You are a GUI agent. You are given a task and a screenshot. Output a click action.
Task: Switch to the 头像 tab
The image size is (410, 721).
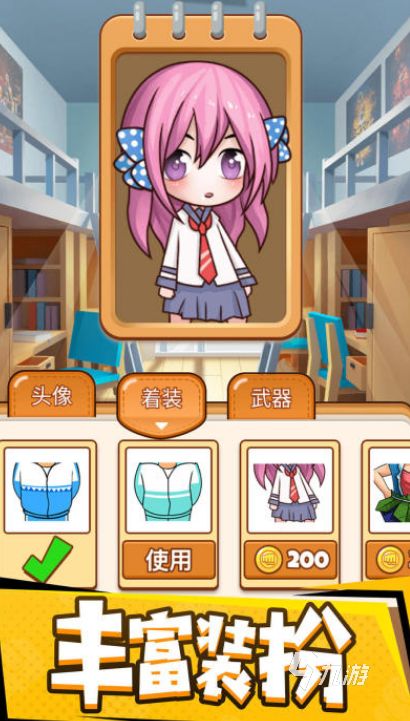(x=51, y=395)
